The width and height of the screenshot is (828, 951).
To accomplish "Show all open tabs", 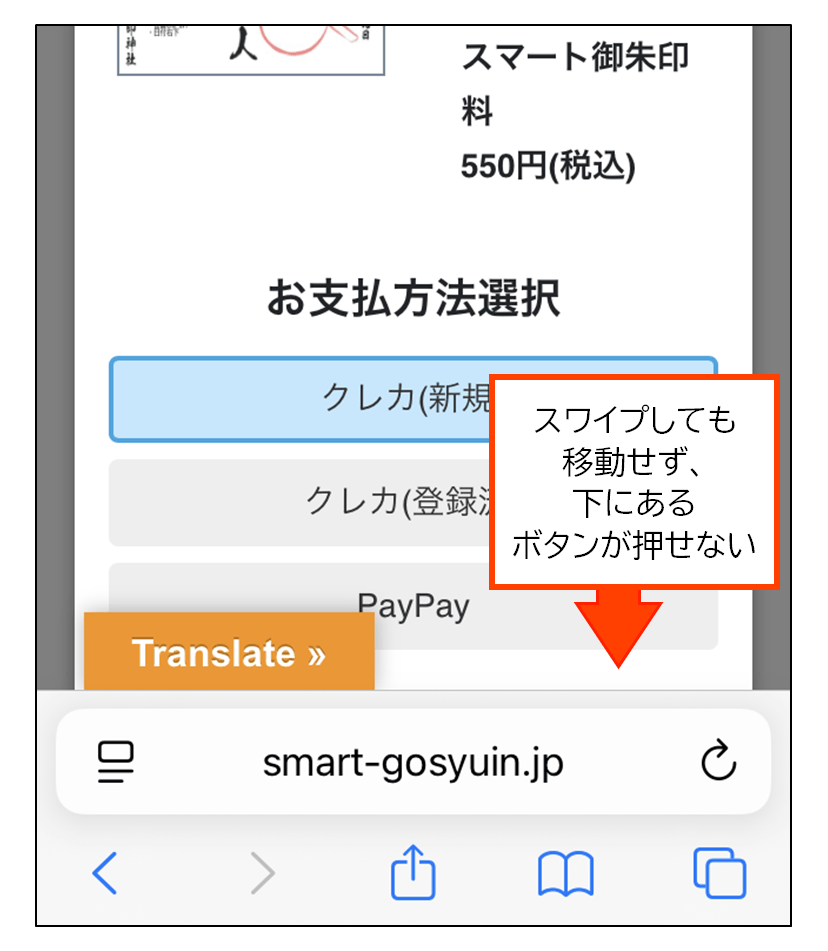I will (x=719, y=873).
